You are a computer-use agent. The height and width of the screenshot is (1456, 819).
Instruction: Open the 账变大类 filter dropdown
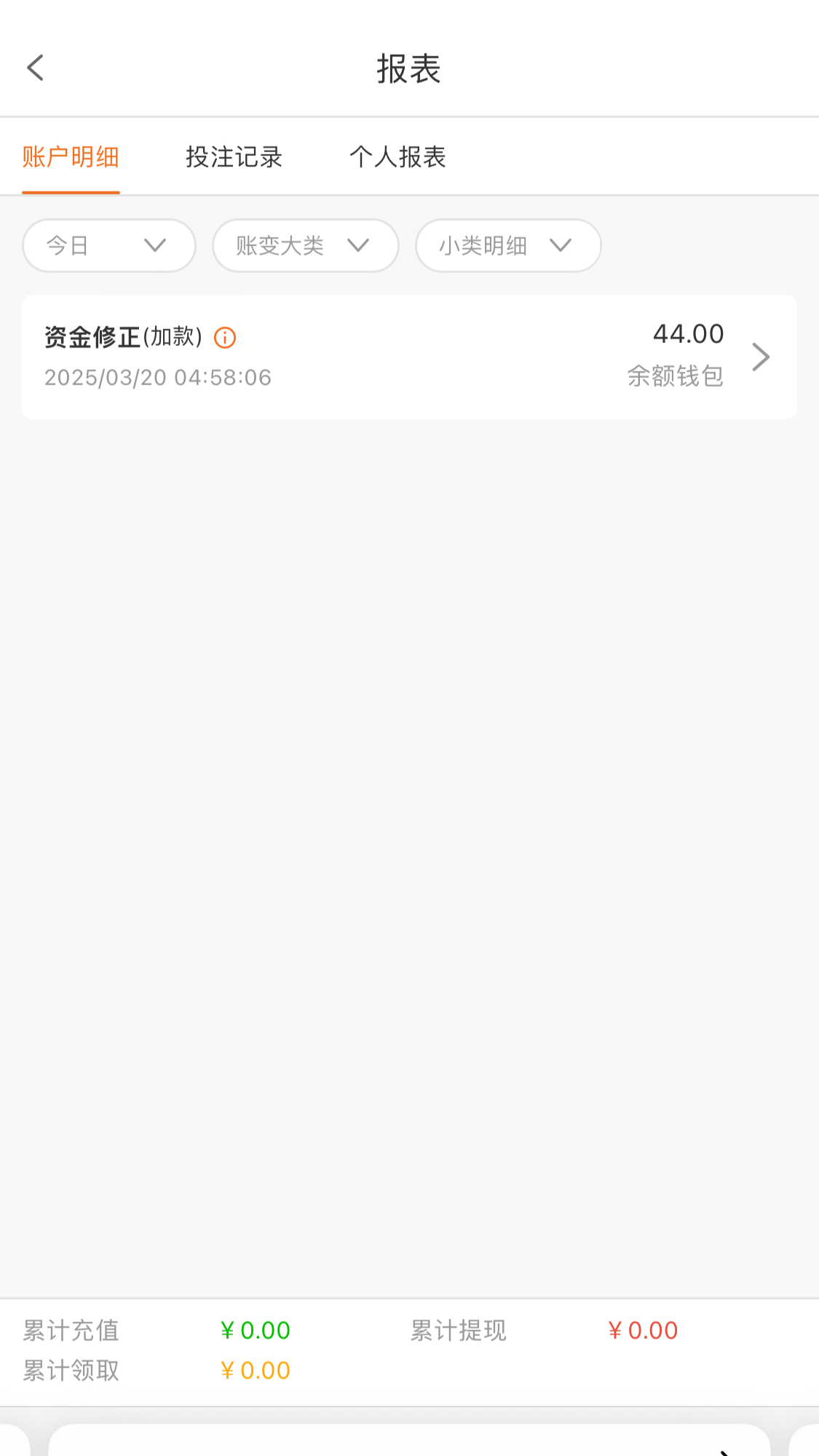tap(305, 246)
